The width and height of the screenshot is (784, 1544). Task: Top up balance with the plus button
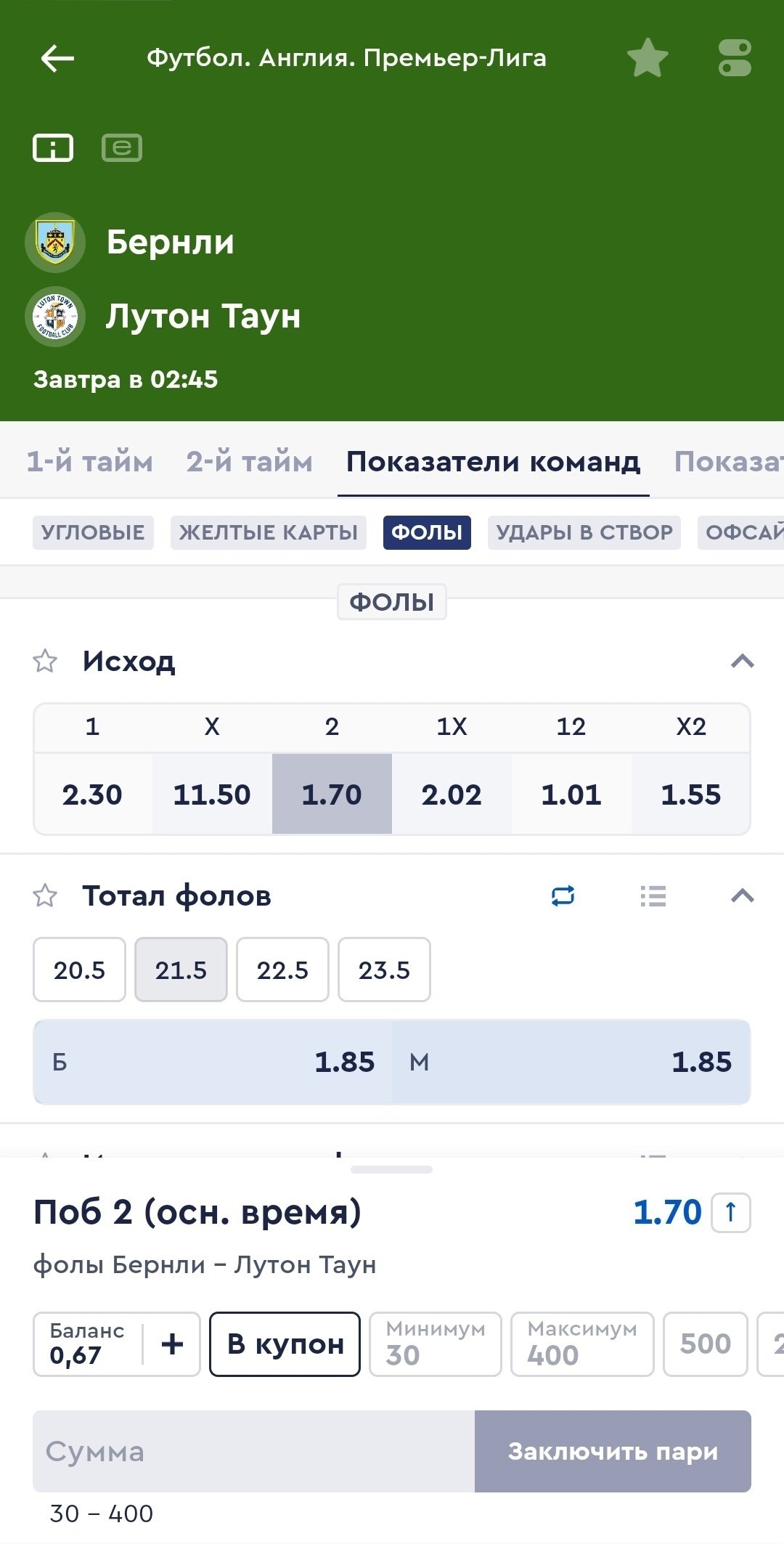172,1344
